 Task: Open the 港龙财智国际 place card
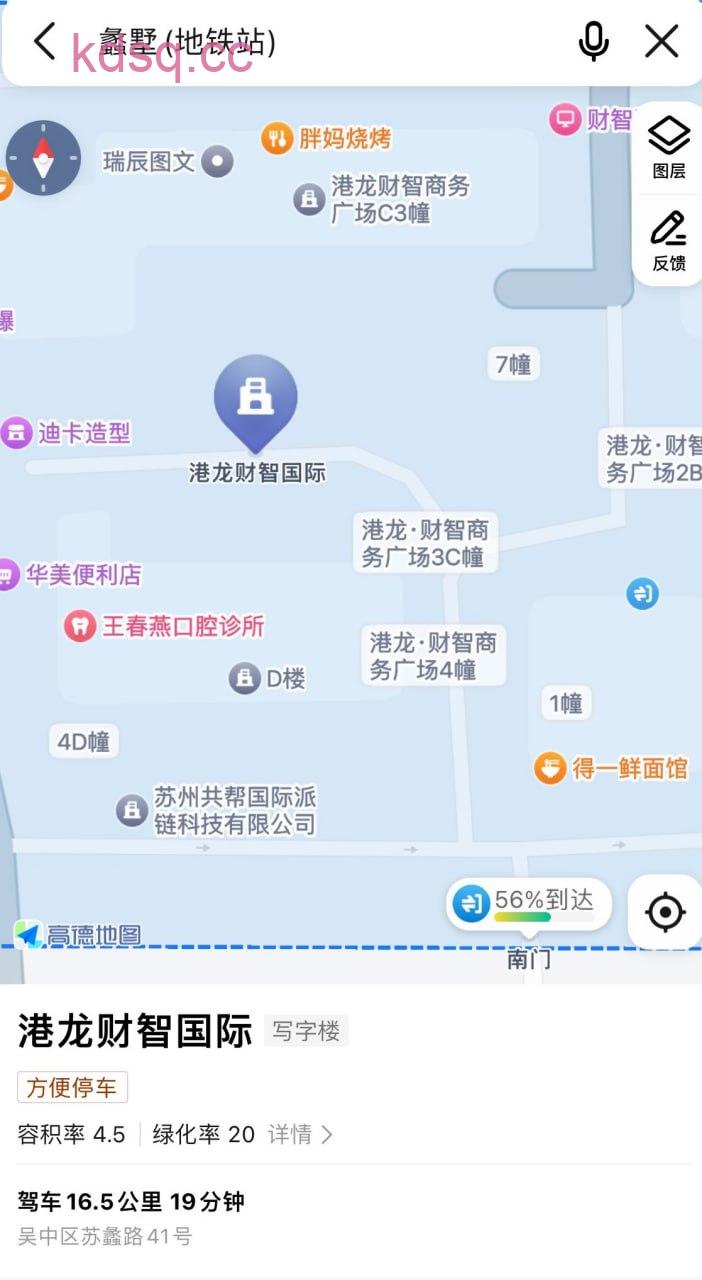pyautogui.click(x=135, y=1031)
